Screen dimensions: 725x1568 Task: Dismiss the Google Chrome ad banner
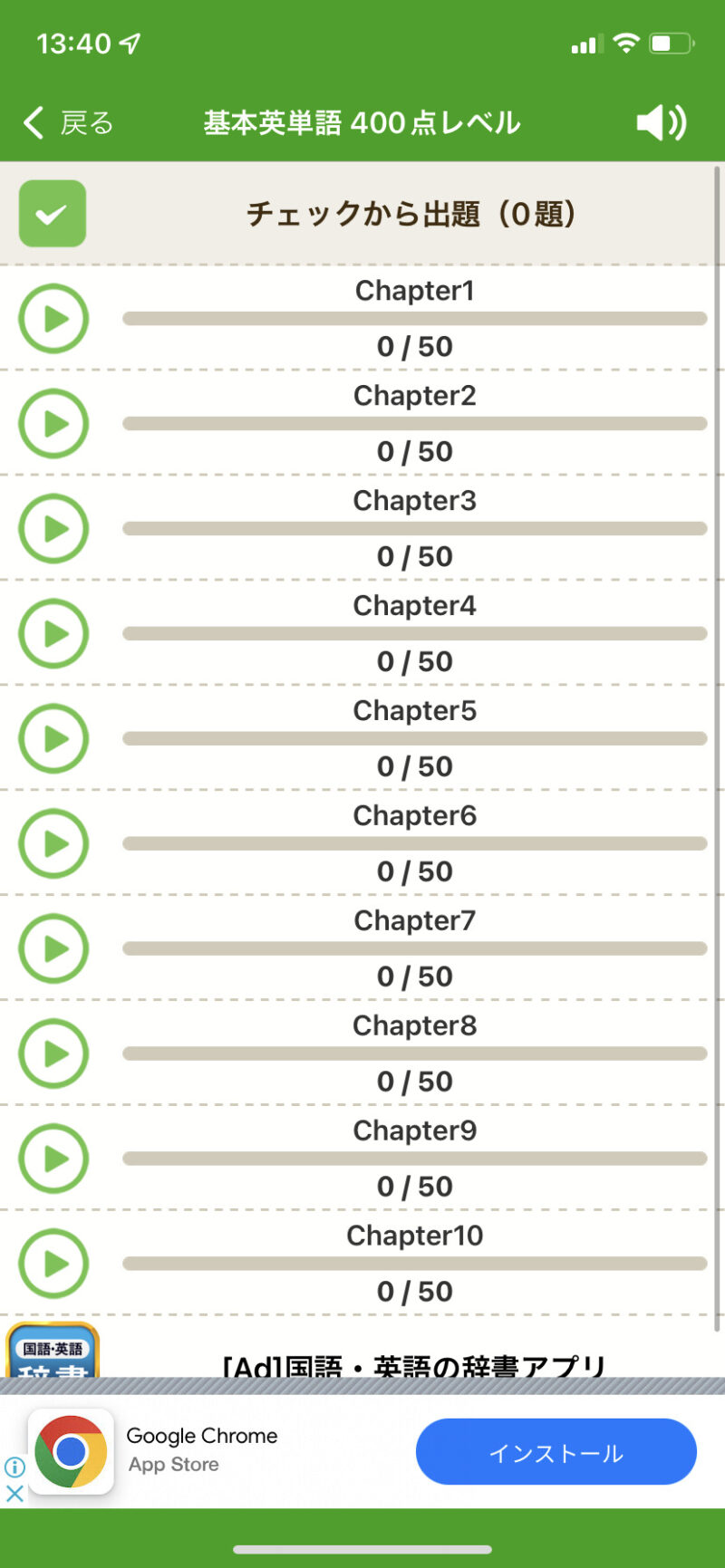(x=14, y=1494)
